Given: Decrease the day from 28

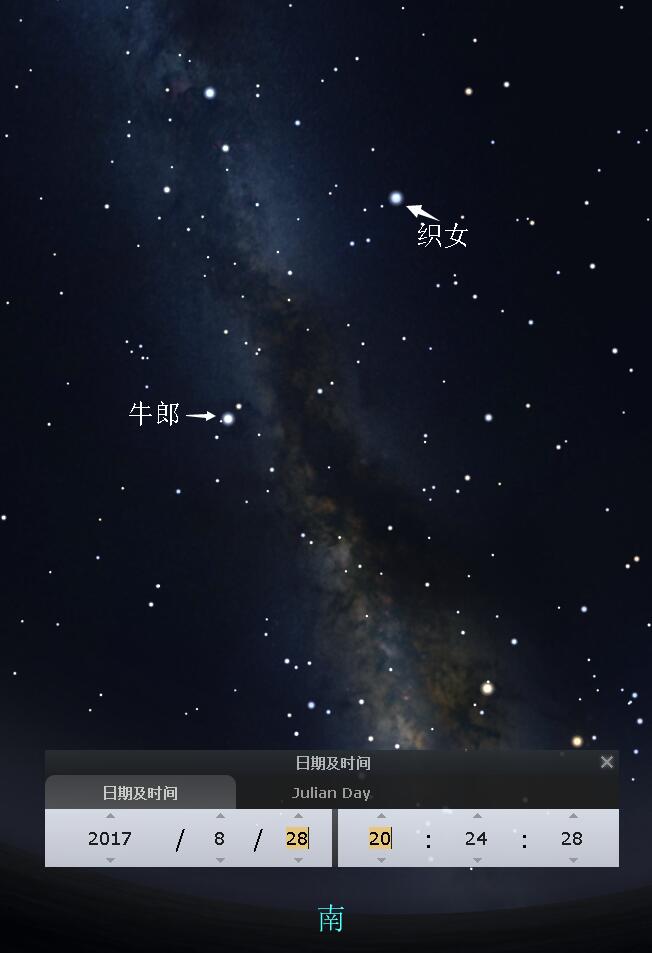Looking at the screenshot, I should tap(297, 860).
